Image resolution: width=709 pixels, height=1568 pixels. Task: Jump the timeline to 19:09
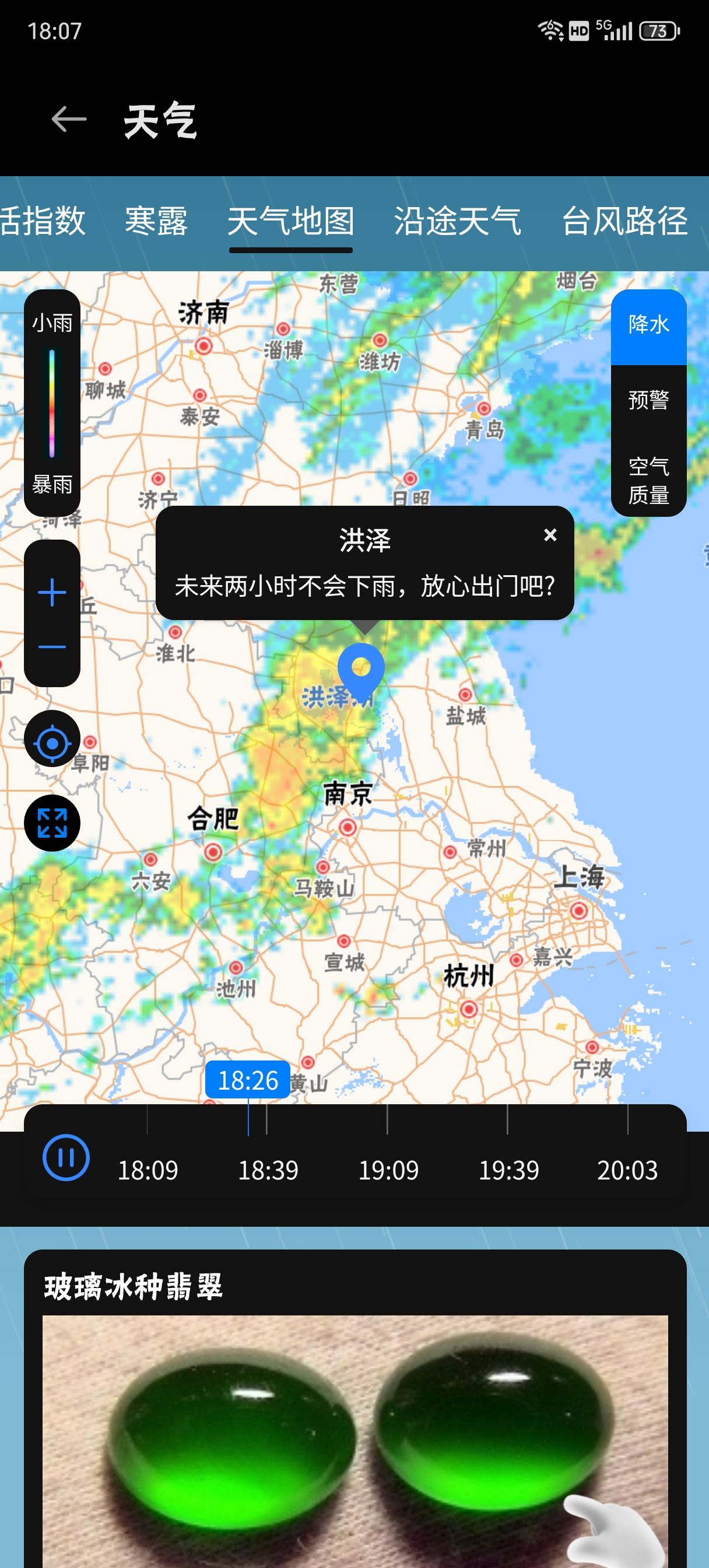pyautogui.click(x=388, y=1170)
